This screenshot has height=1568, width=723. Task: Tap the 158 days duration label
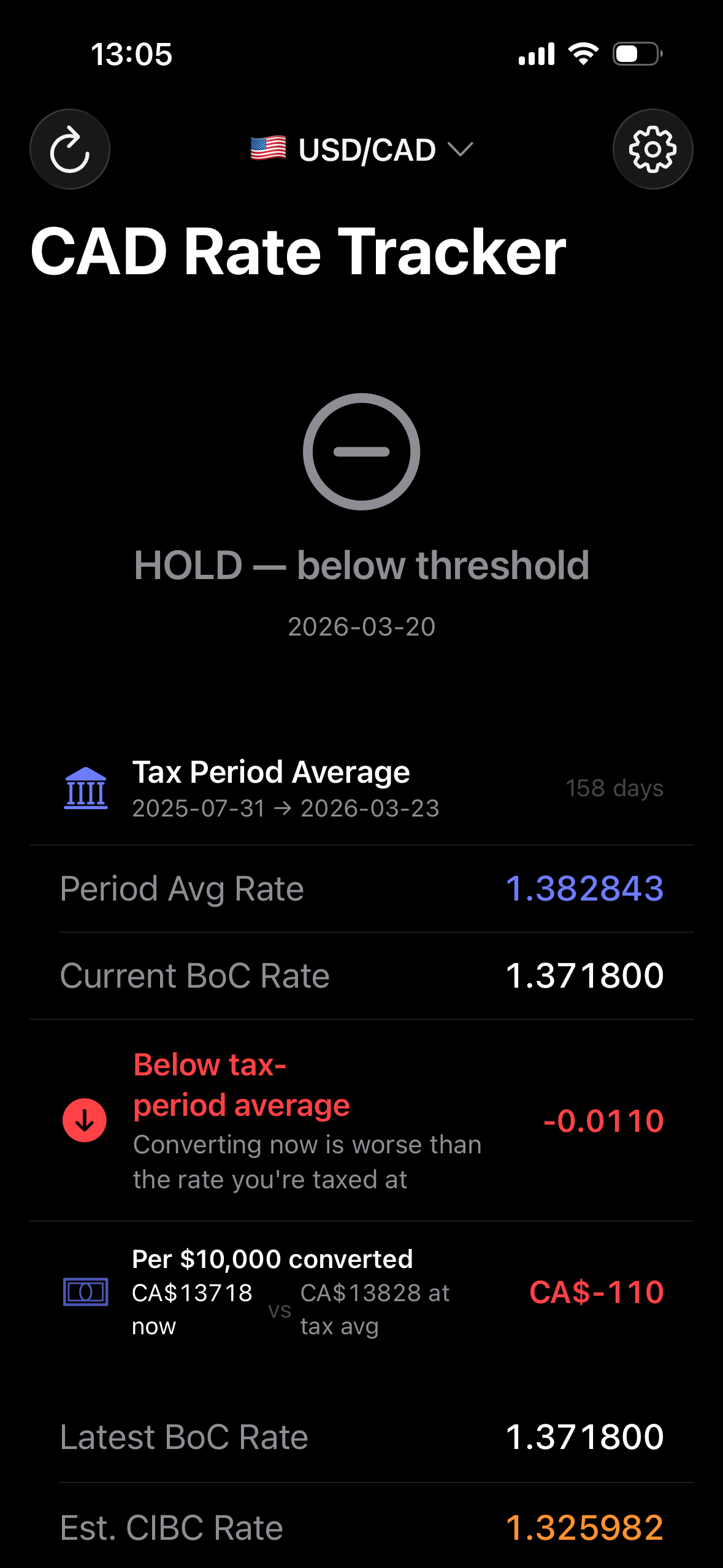point(613,789)
